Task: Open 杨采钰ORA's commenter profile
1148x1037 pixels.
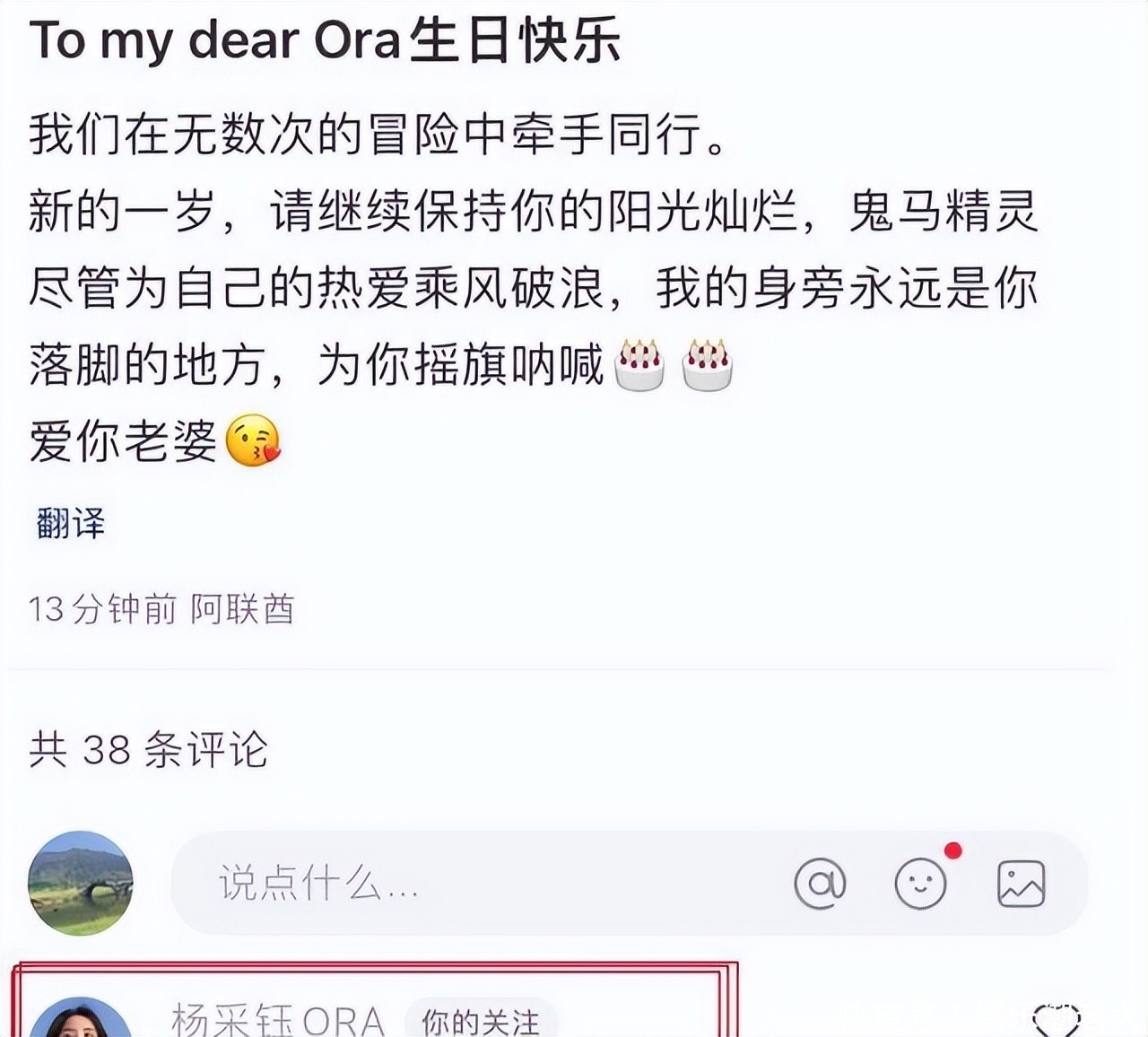Action: pos(81,1021)
